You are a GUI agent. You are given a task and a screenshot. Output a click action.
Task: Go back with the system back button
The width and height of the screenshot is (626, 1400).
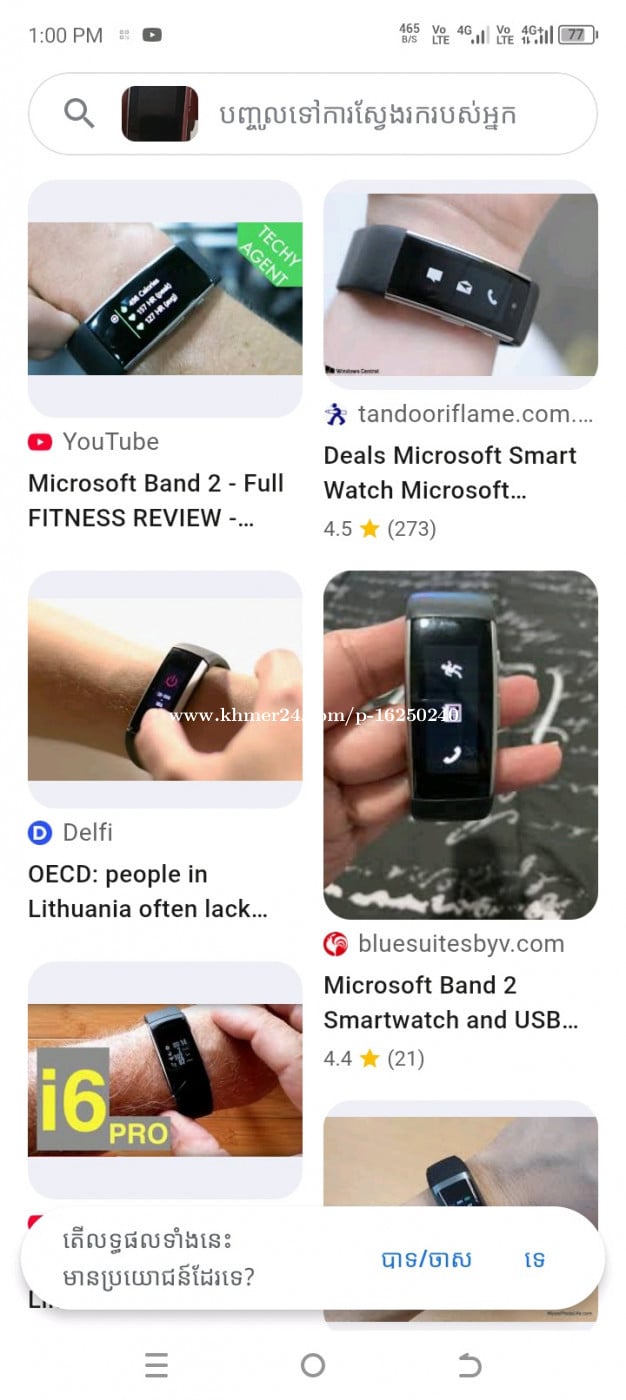point(469,1365)
